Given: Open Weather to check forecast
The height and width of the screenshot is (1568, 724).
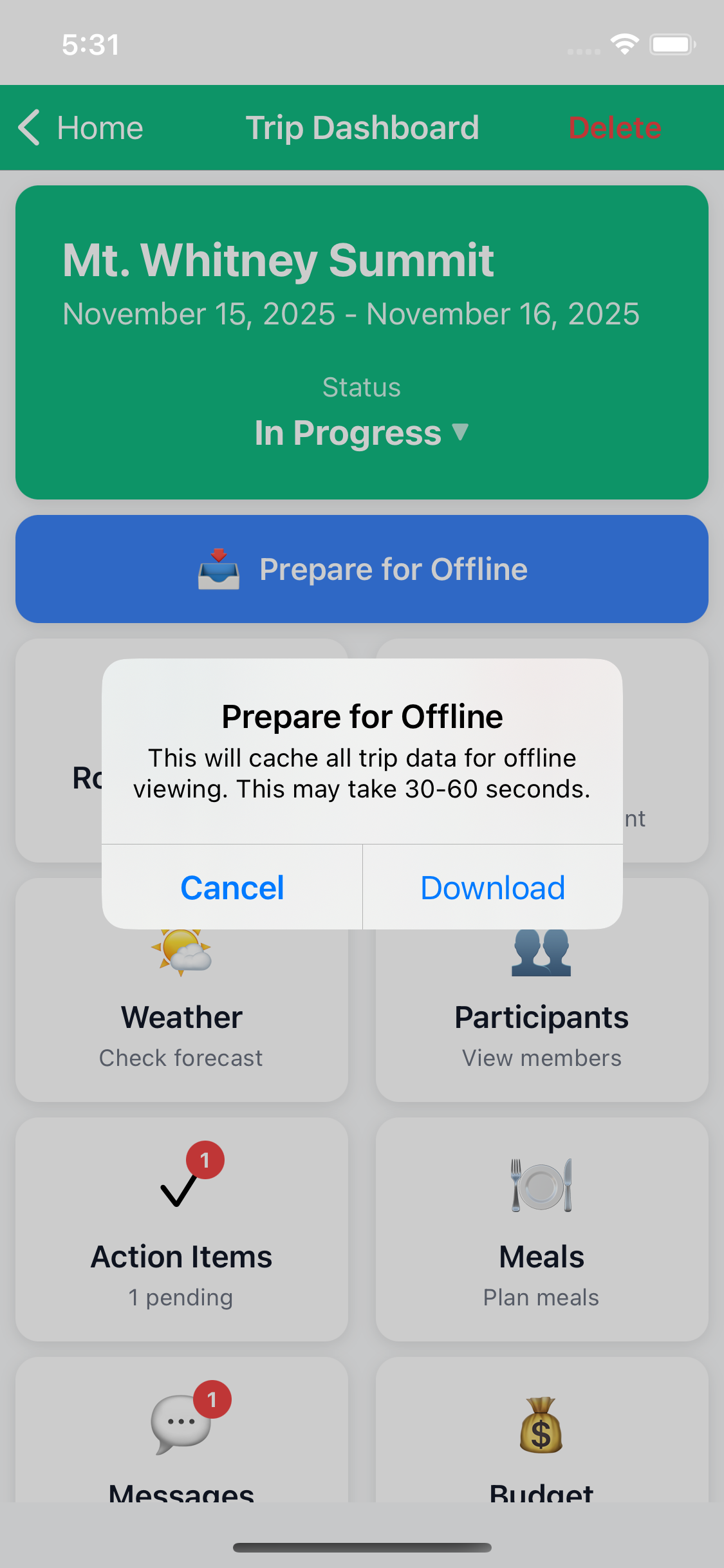Looking at the screenshot, I should (182, 1017).
